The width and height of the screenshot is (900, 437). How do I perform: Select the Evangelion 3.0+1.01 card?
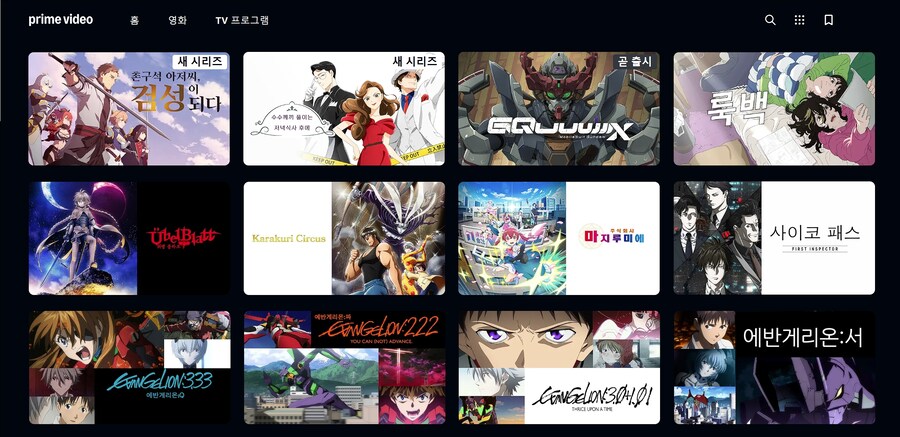tap(559, 367)
